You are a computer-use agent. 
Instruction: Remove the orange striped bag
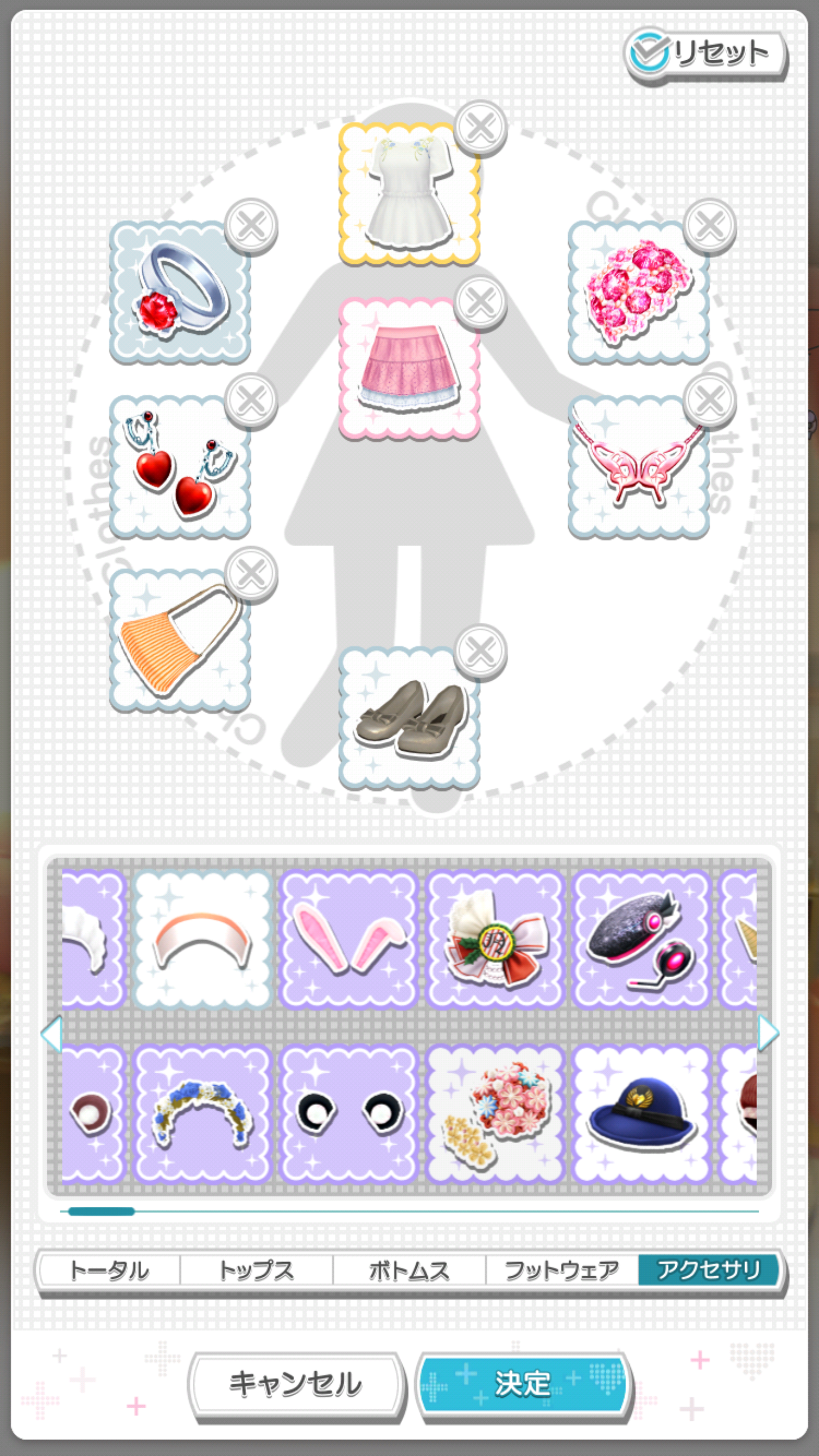click(x=251, y=574)
